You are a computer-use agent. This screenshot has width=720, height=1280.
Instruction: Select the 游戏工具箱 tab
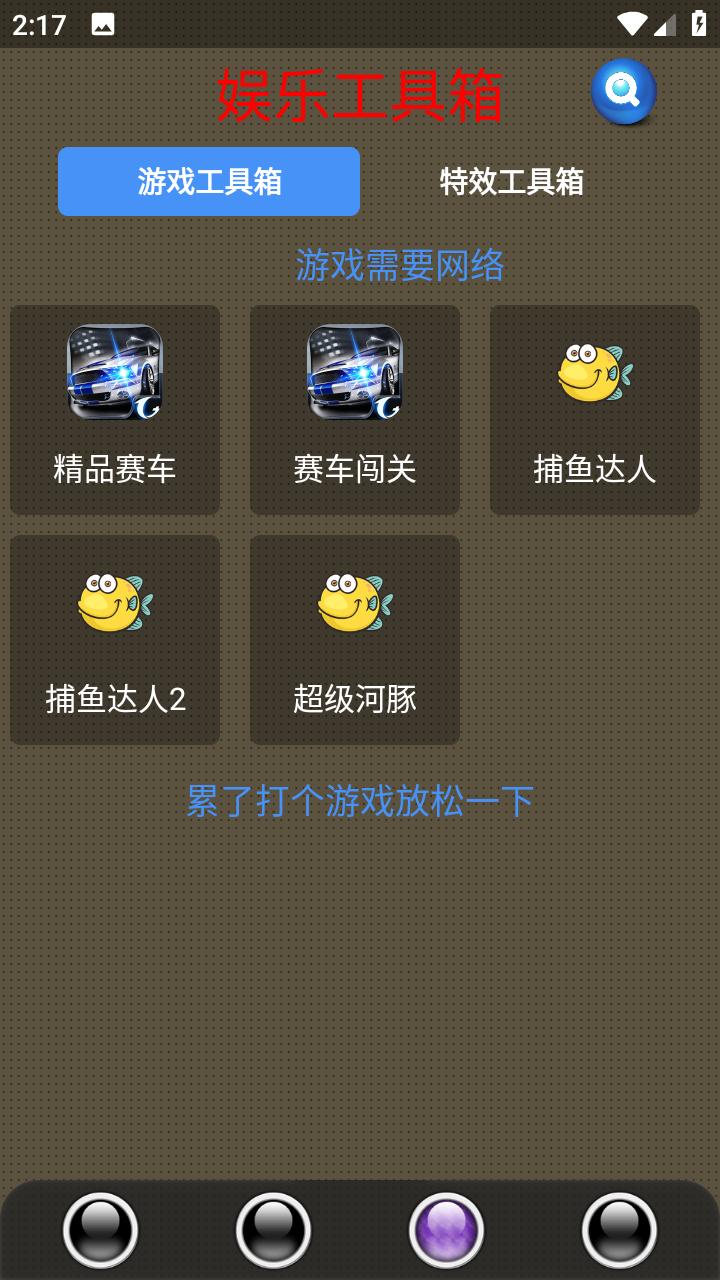click(x=208, y=182)
